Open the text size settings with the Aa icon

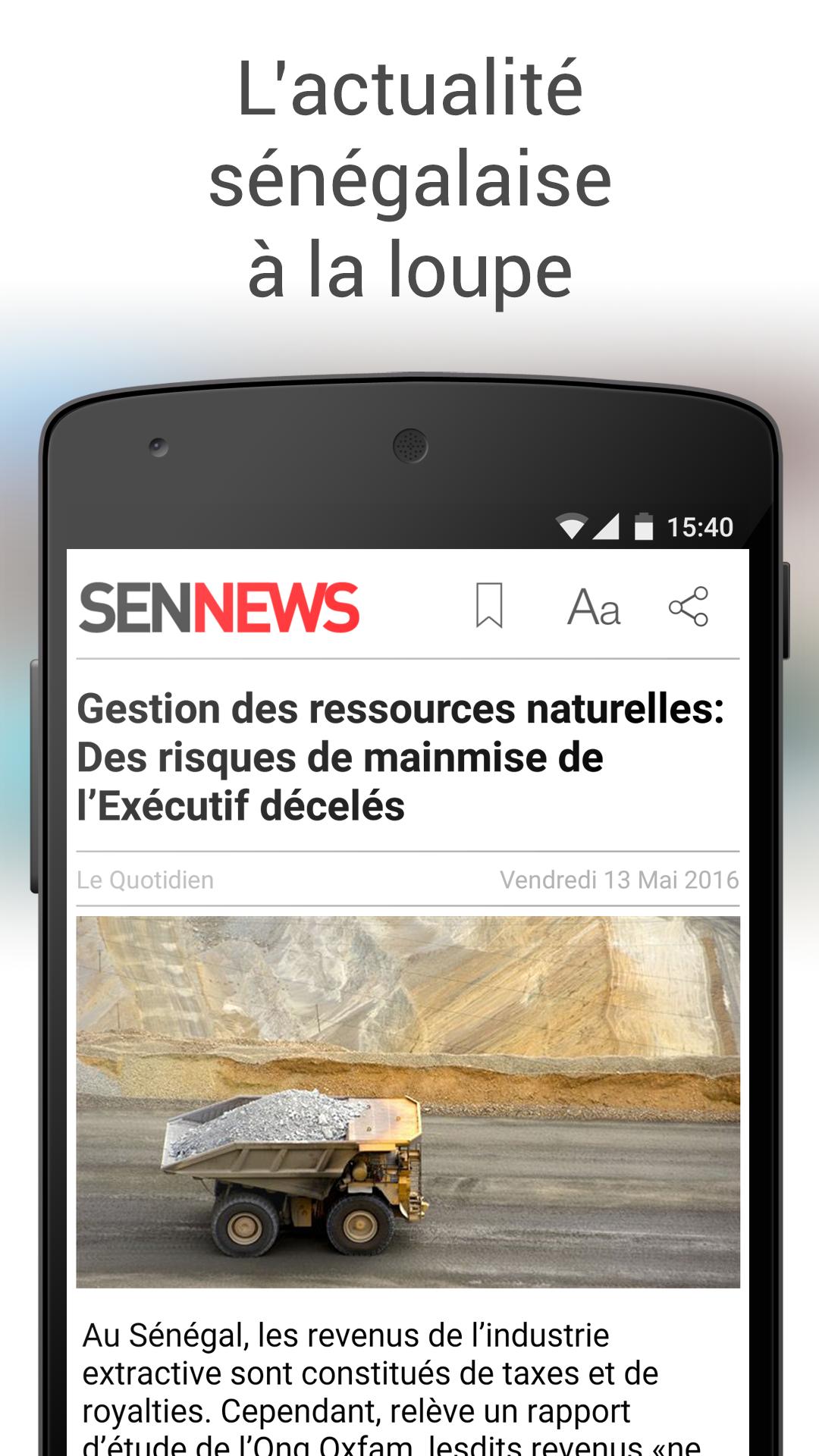(x=596, y=607)
